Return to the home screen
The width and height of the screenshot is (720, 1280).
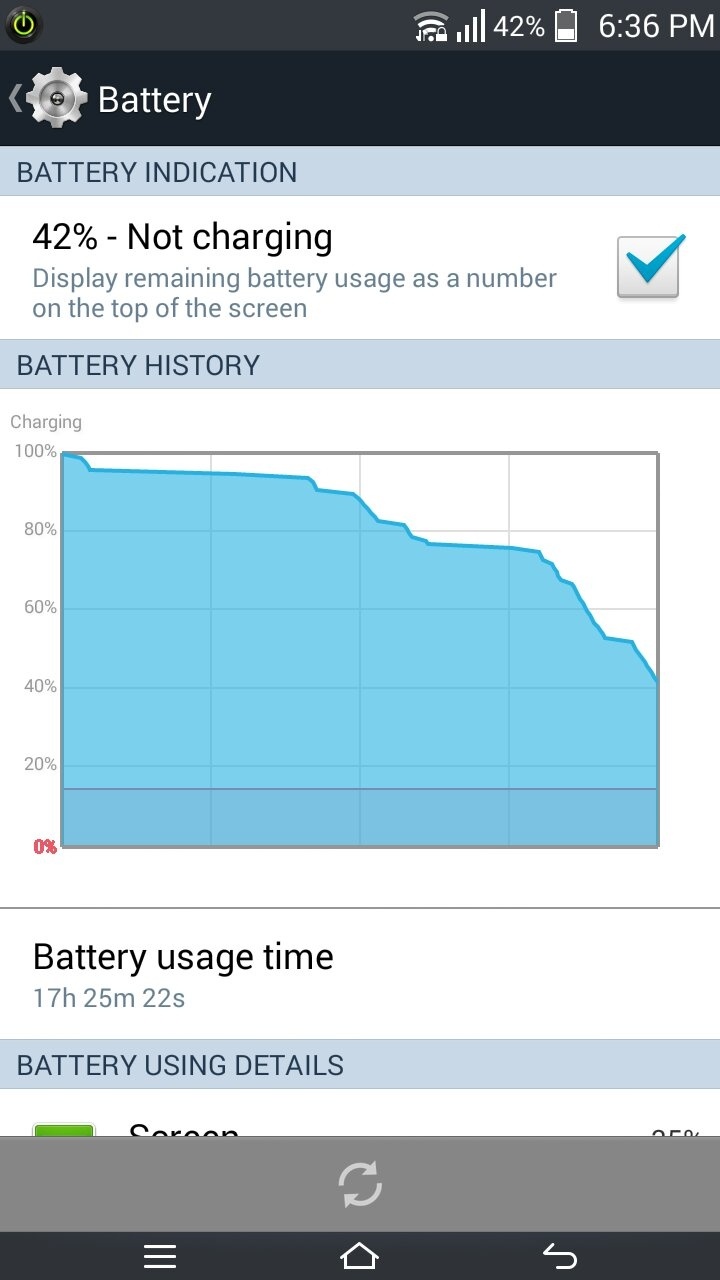pos(360,1256)
